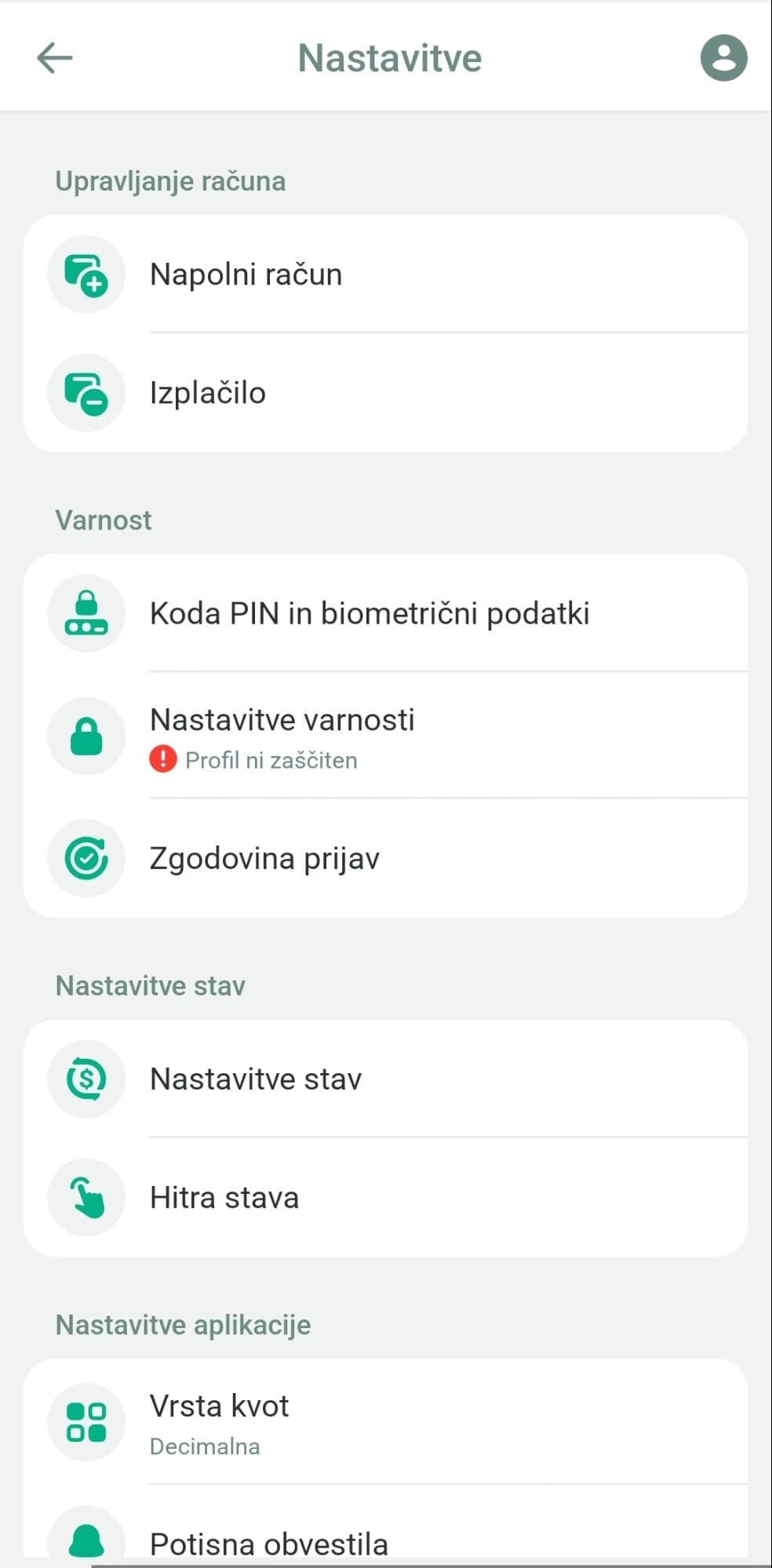This screenshot has width=772, height=1568.
Task: Tap the dollar refresh icon beside Nastavitve stav
Action: (86, 1079)
